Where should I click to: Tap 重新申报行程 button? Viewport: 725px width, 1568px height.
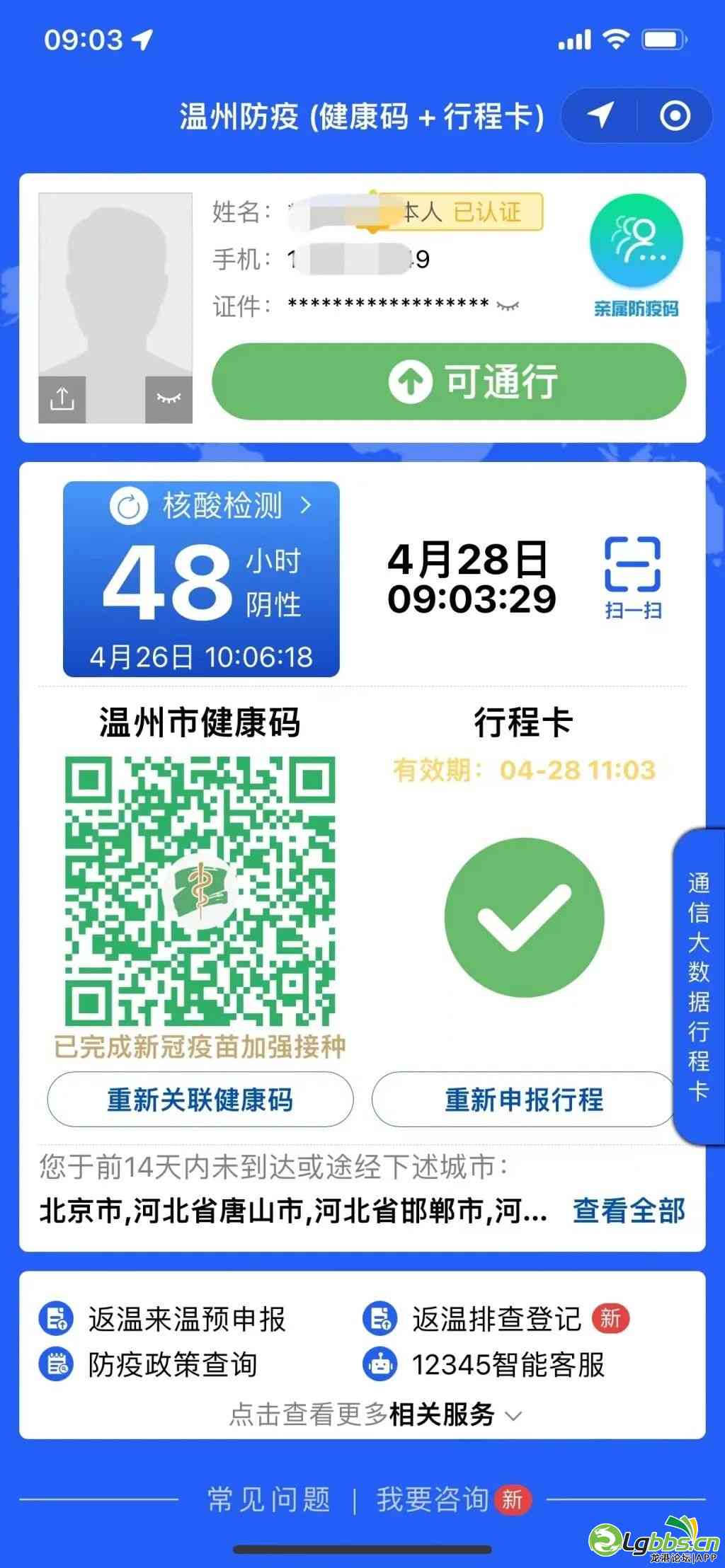pyautogui.click(x=523, y=1100)
